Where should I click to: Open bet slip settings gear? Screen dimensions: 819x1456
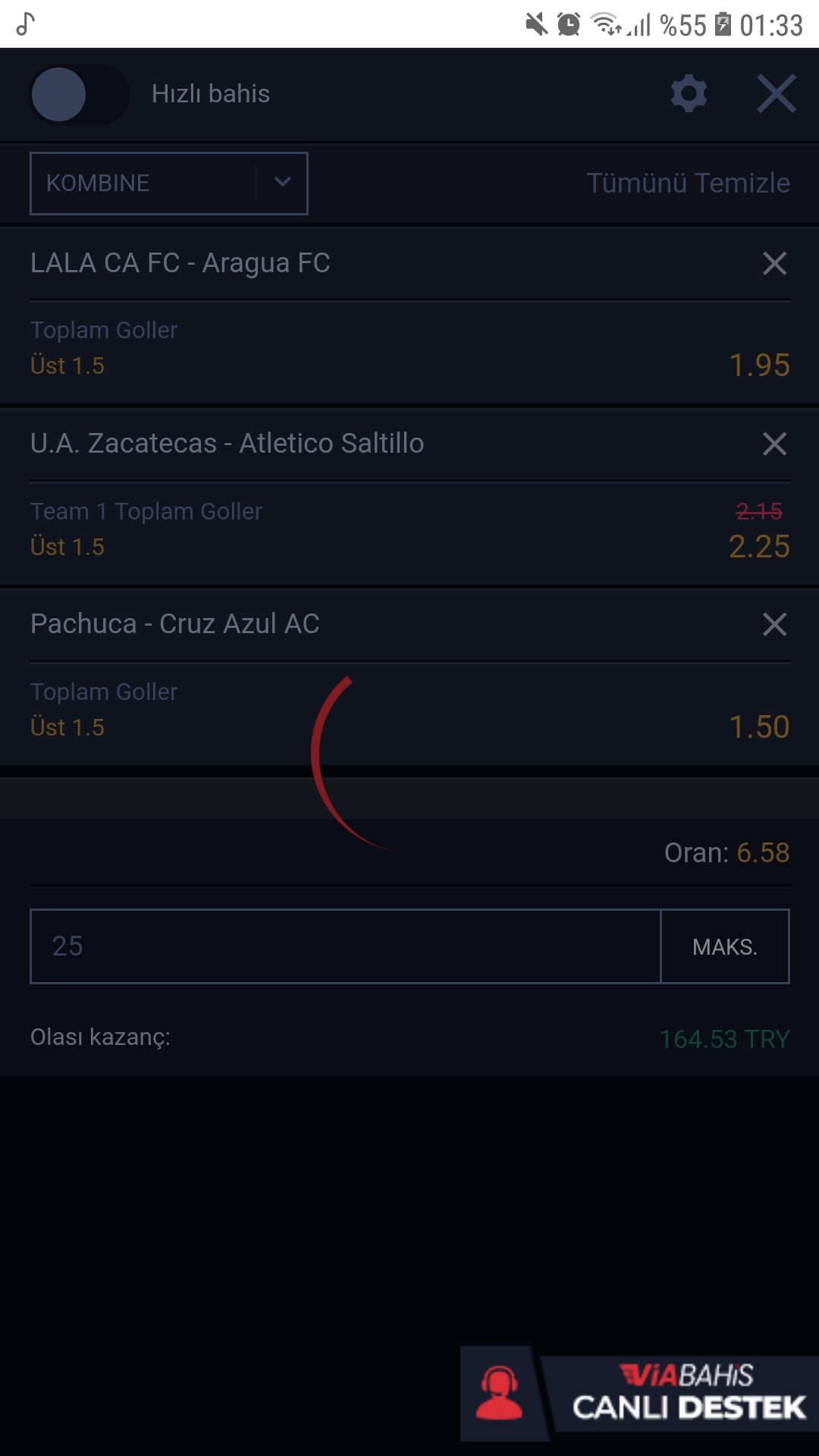(689, 94)
